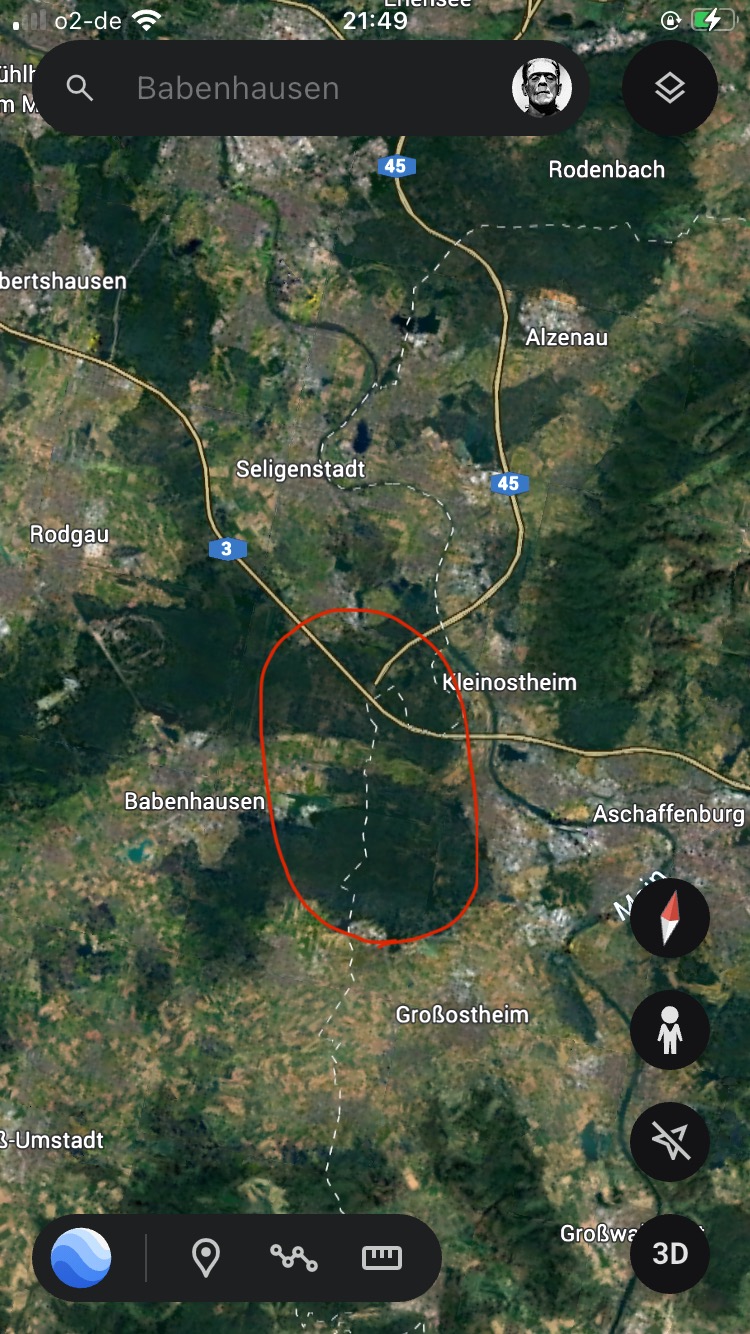Open the map layers selector
Image resolution: width=750 pixels, height=1334 pixels.
tap(670, 88)
